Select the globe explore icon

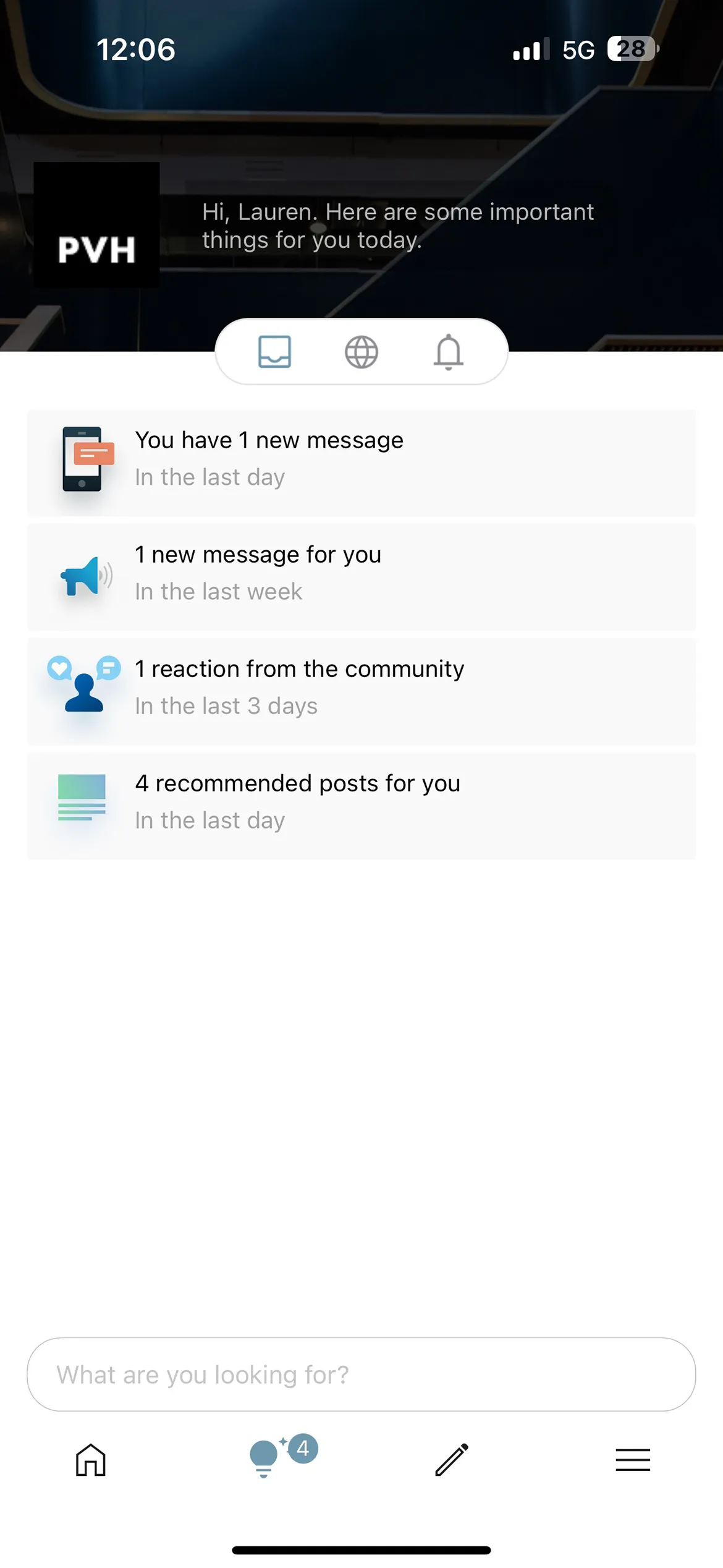(361, 352)
